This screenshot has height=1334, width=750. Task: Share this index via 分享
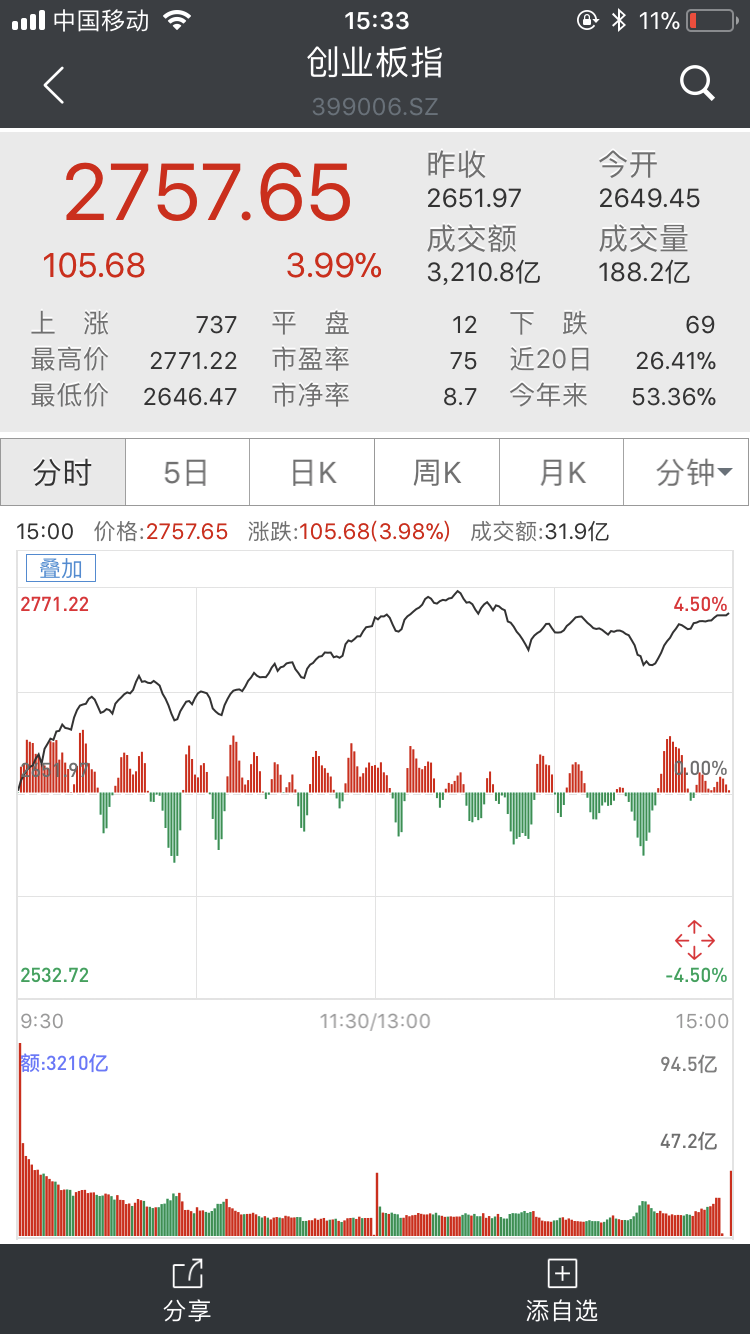click(187, 1289)
